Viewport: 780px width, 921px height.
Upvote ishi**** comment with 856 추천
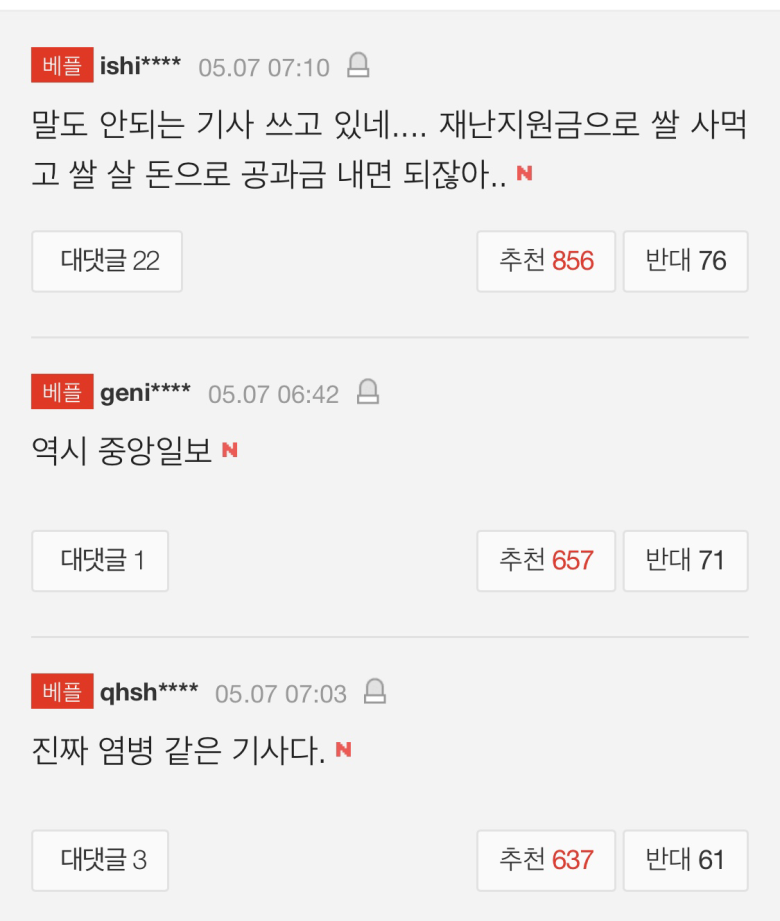(546, 261)
